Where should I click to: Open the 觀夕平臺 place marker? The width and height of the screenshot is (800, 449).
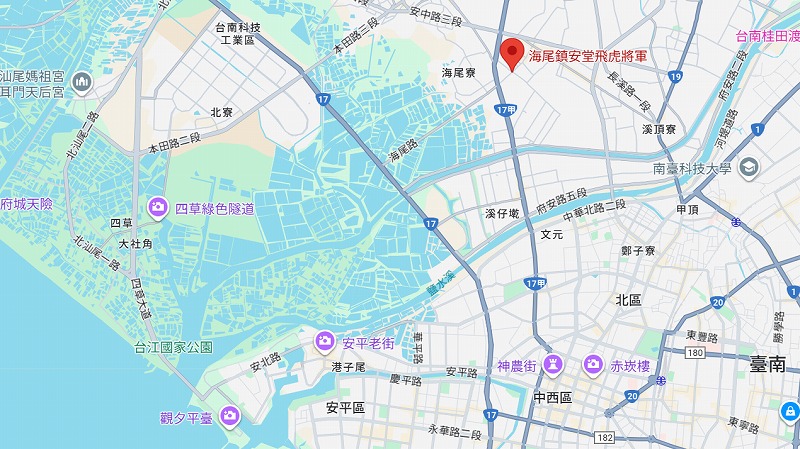click(230, 415)
